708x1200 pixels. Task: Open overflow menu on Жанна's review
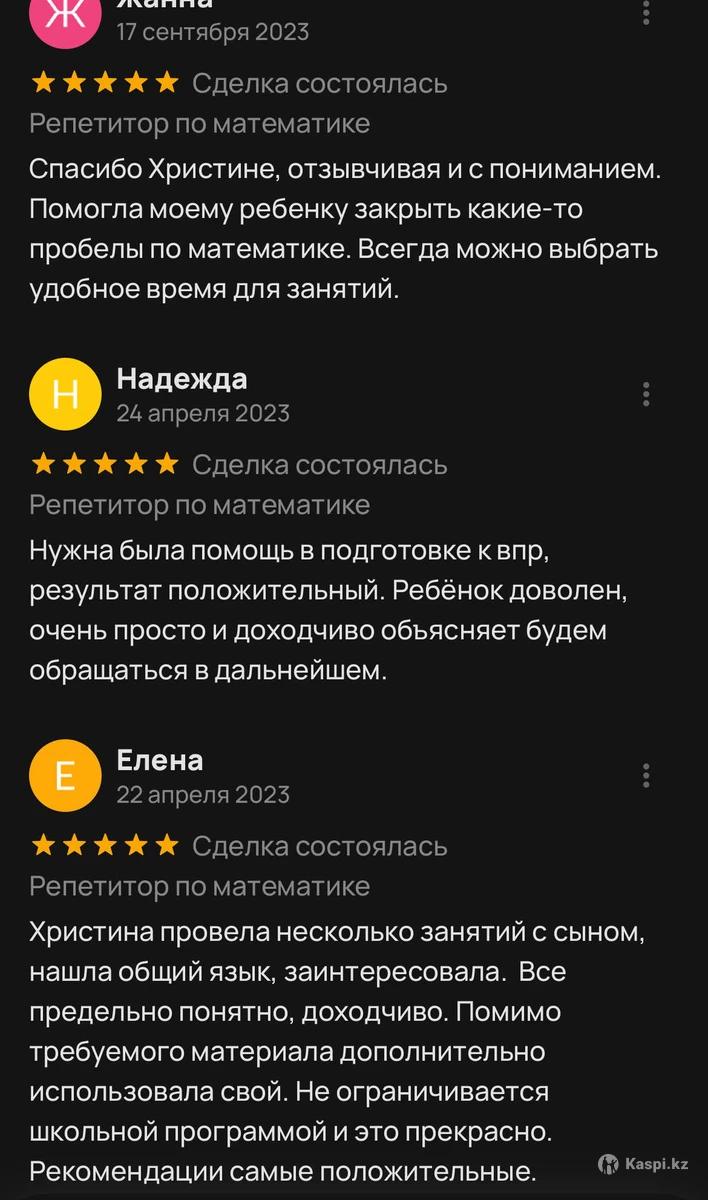pos(646,12)
